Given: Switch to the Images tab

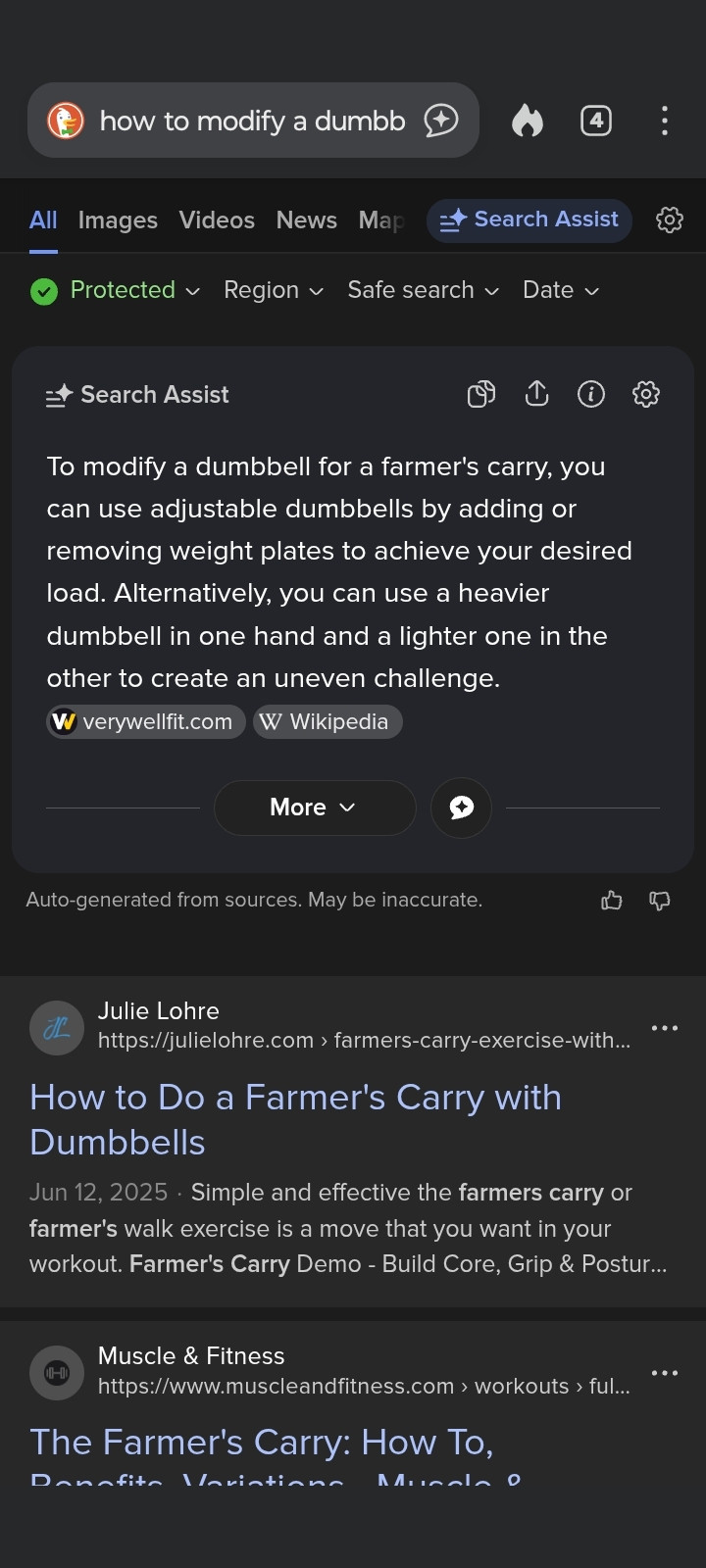Looking at the screenshot, I should pos(118,220).
